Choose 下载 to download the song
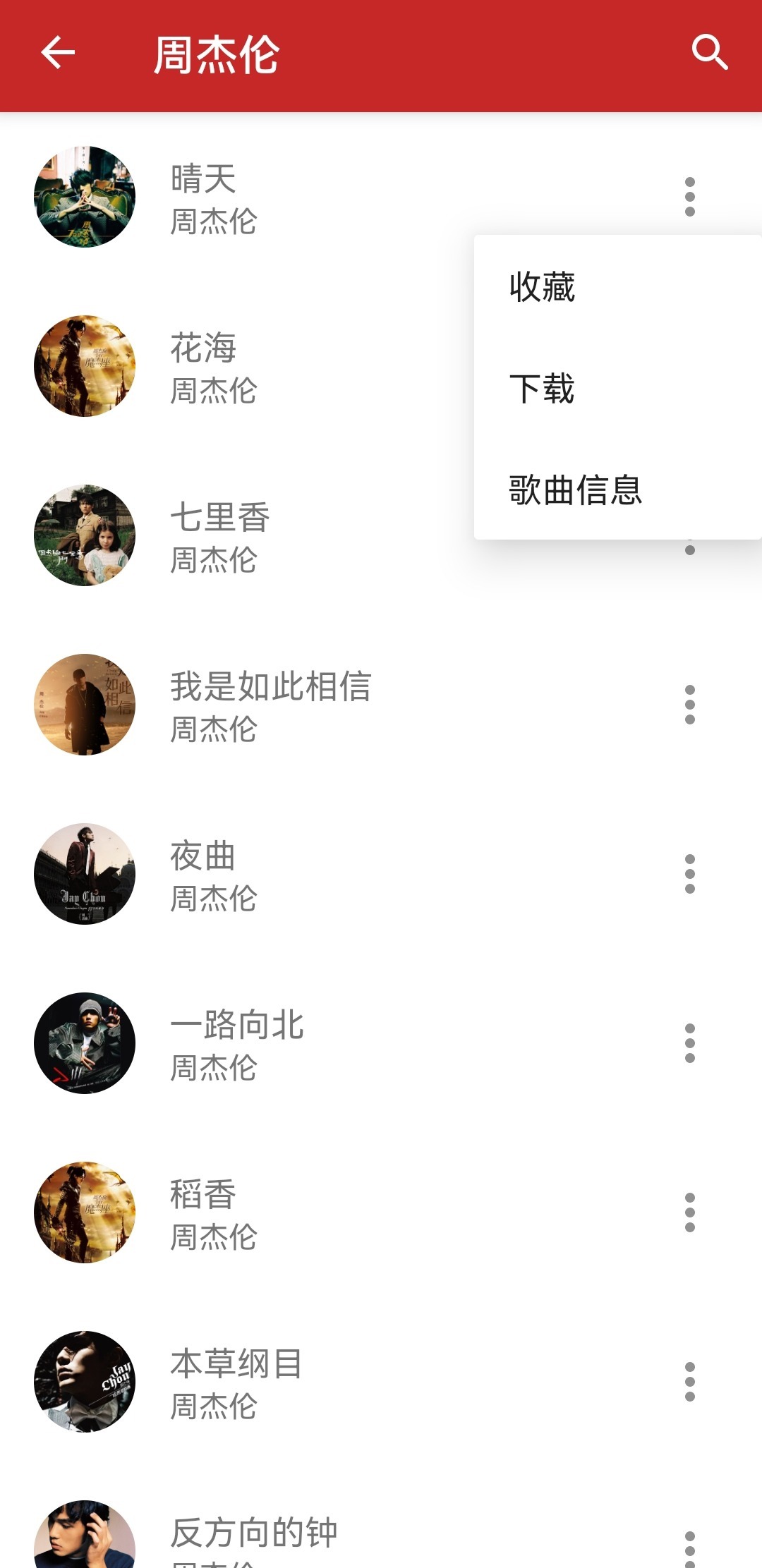Image resolution: width=762 pixels, height=1568 pixels. 542,389
